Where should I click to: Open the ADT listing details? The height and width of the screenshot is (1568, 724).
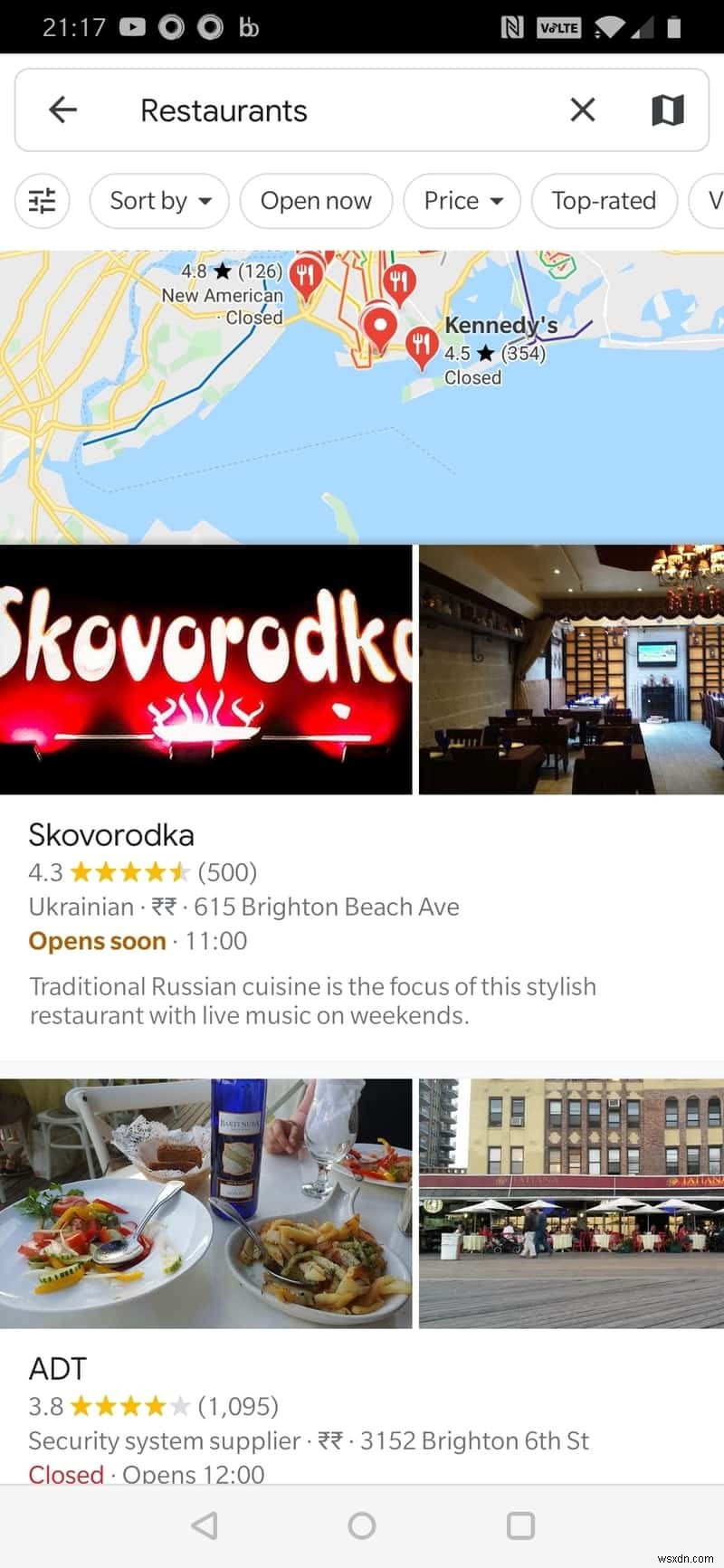pyautogui.click(x=58, y=1368)
